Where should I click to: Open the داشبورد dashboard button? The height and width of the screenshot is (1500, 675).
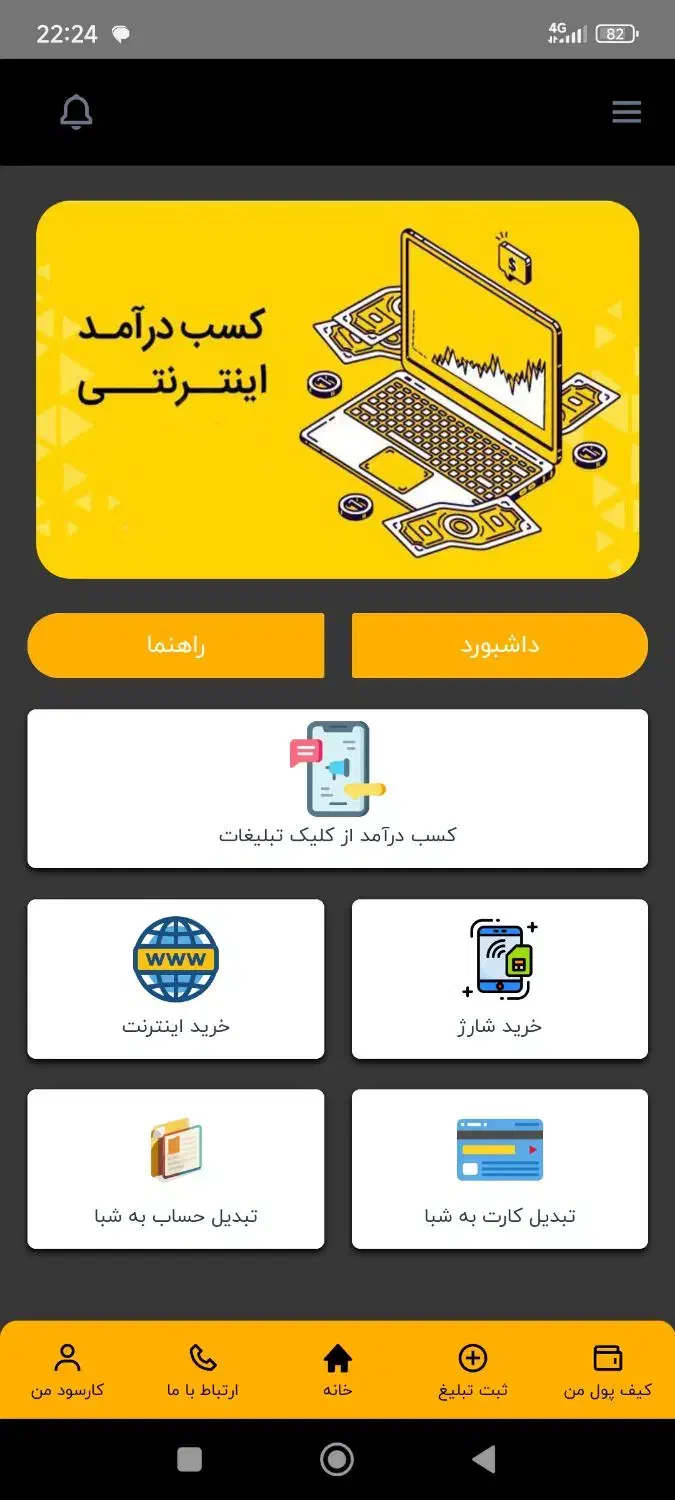tap(499, 645)
